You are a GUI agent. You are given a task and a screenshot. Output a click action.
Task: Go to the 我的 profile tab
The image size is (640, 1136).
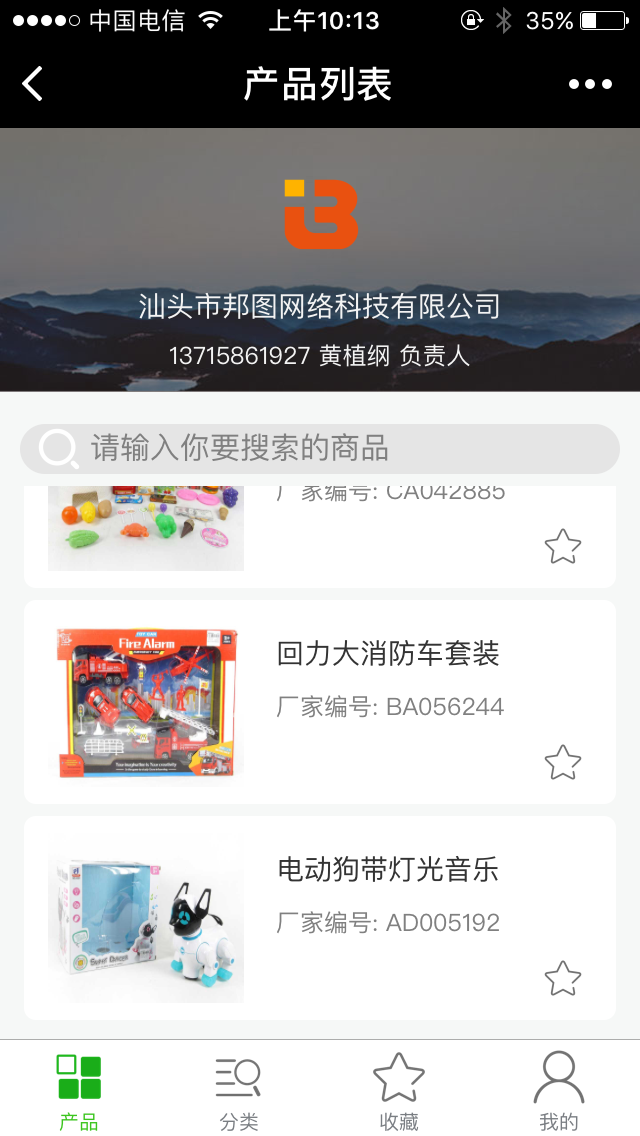(x=558, y=1091)
